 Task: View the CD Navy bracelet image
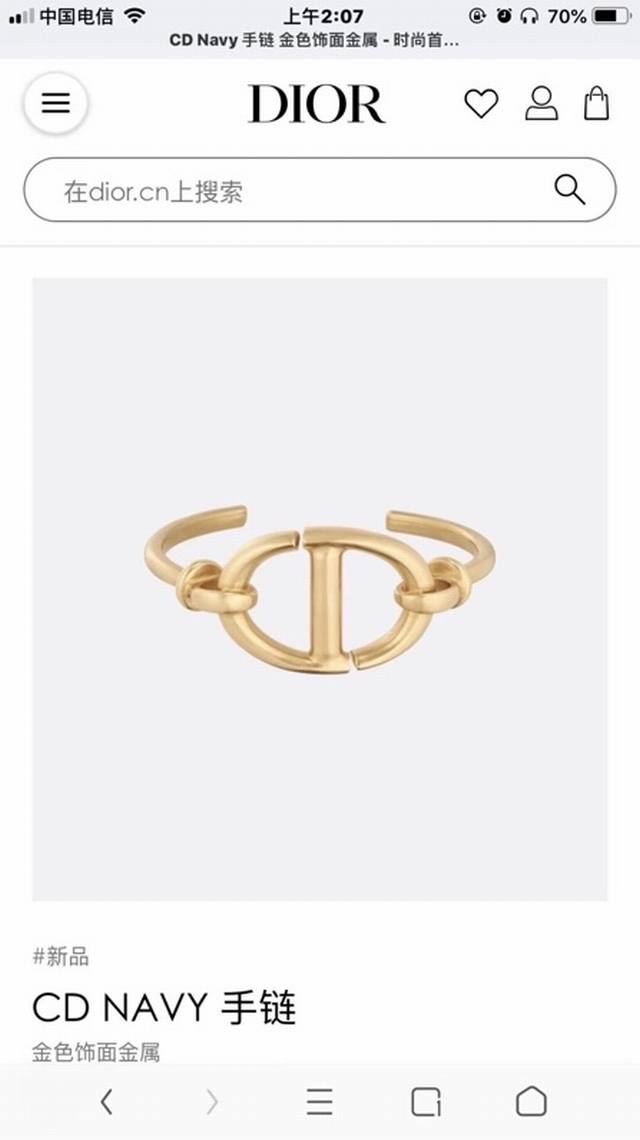click(x=320, y=590)
